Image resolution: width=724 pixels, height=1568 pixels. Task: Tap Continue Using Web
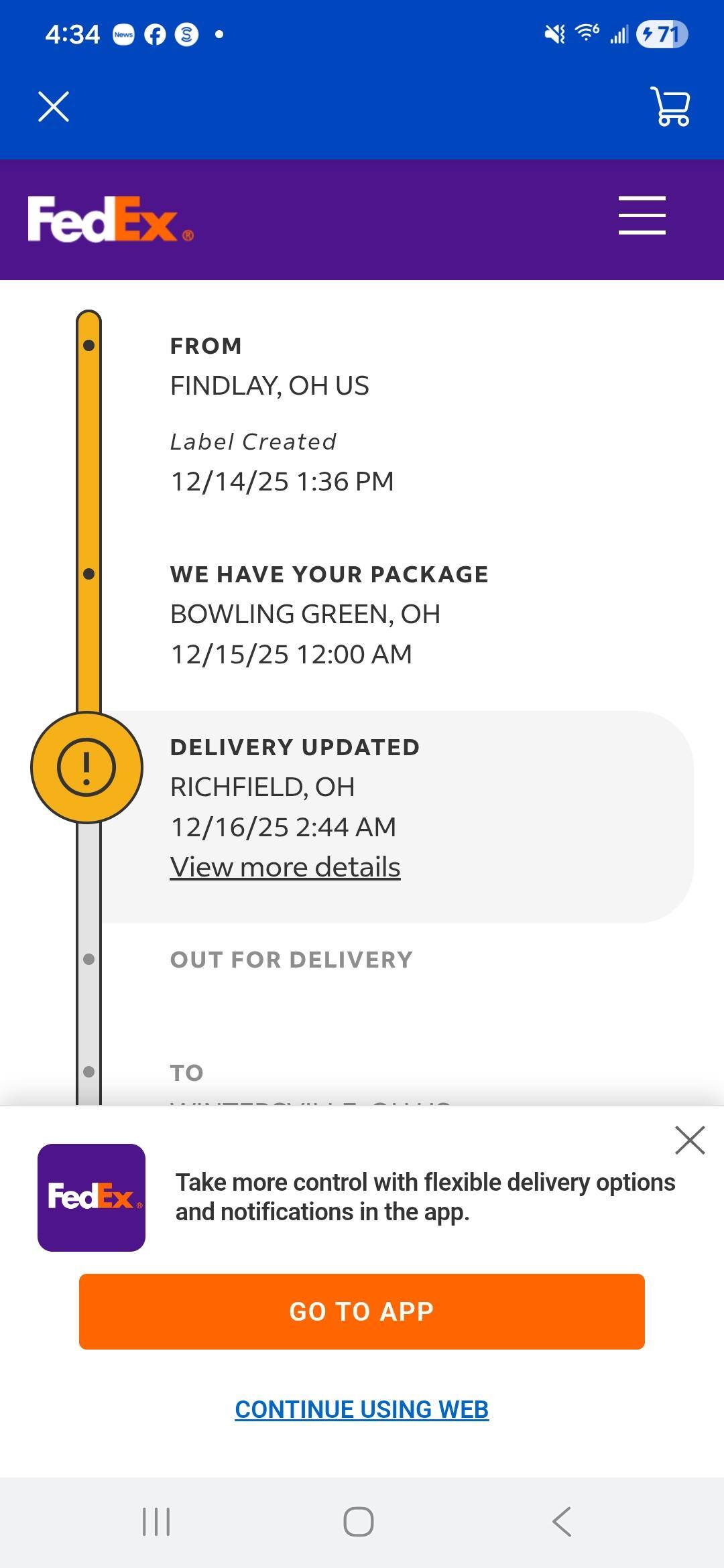(362, 1408)
